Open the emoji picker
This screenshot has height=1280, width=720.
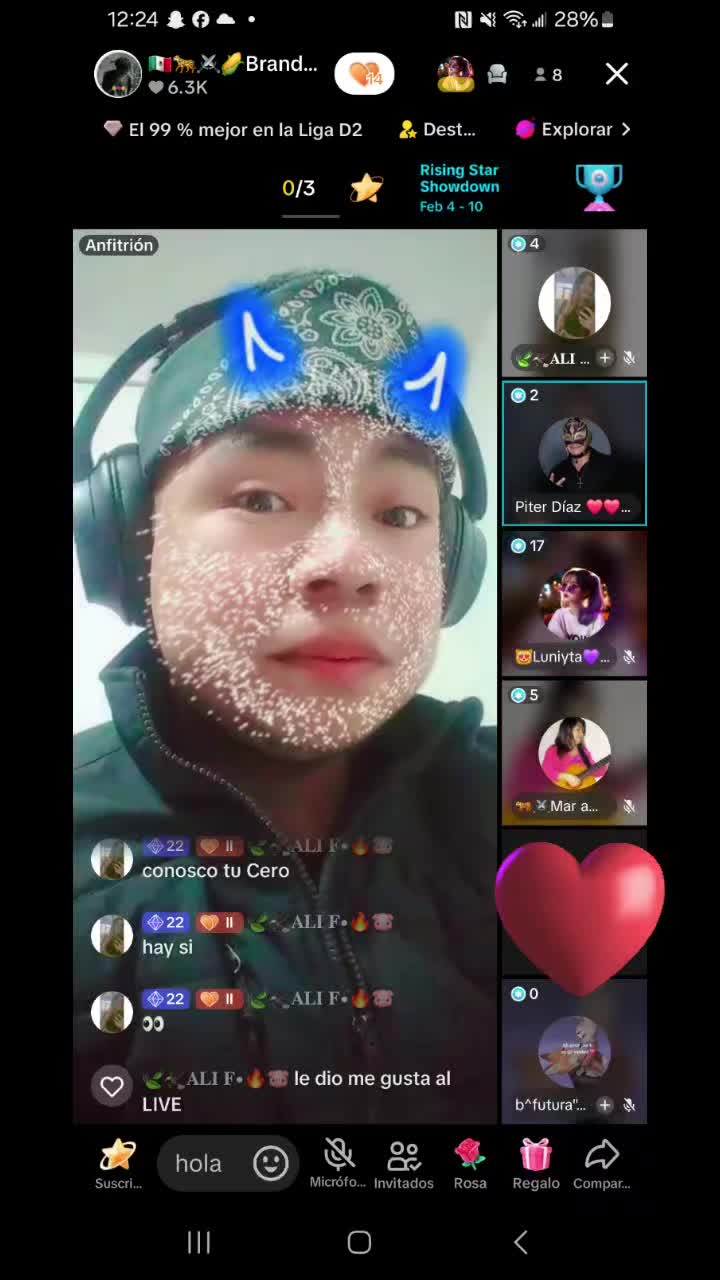271,1163
